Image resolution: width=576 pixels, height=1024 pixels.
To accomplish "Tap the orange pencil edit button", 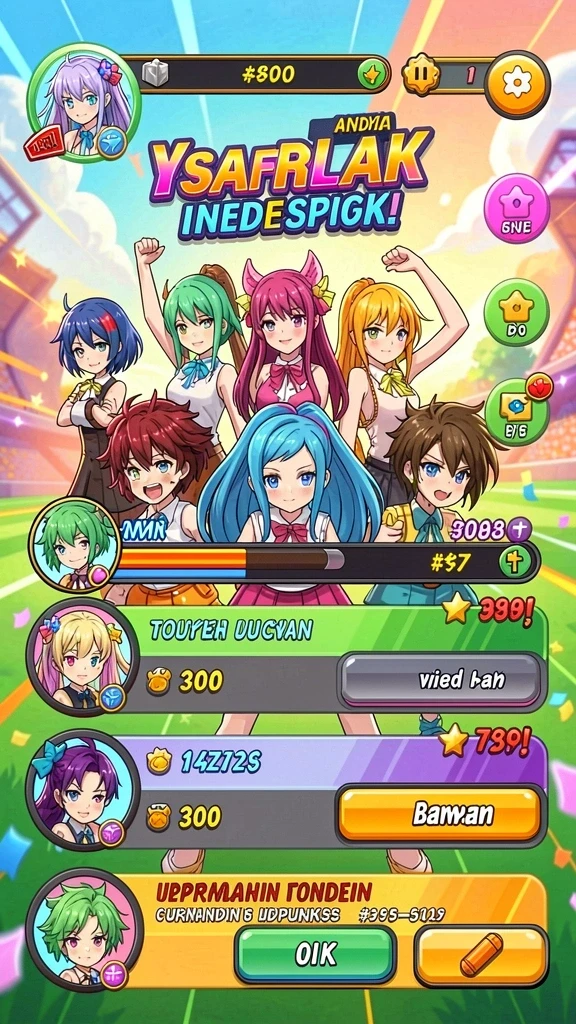I will [481, 955].
